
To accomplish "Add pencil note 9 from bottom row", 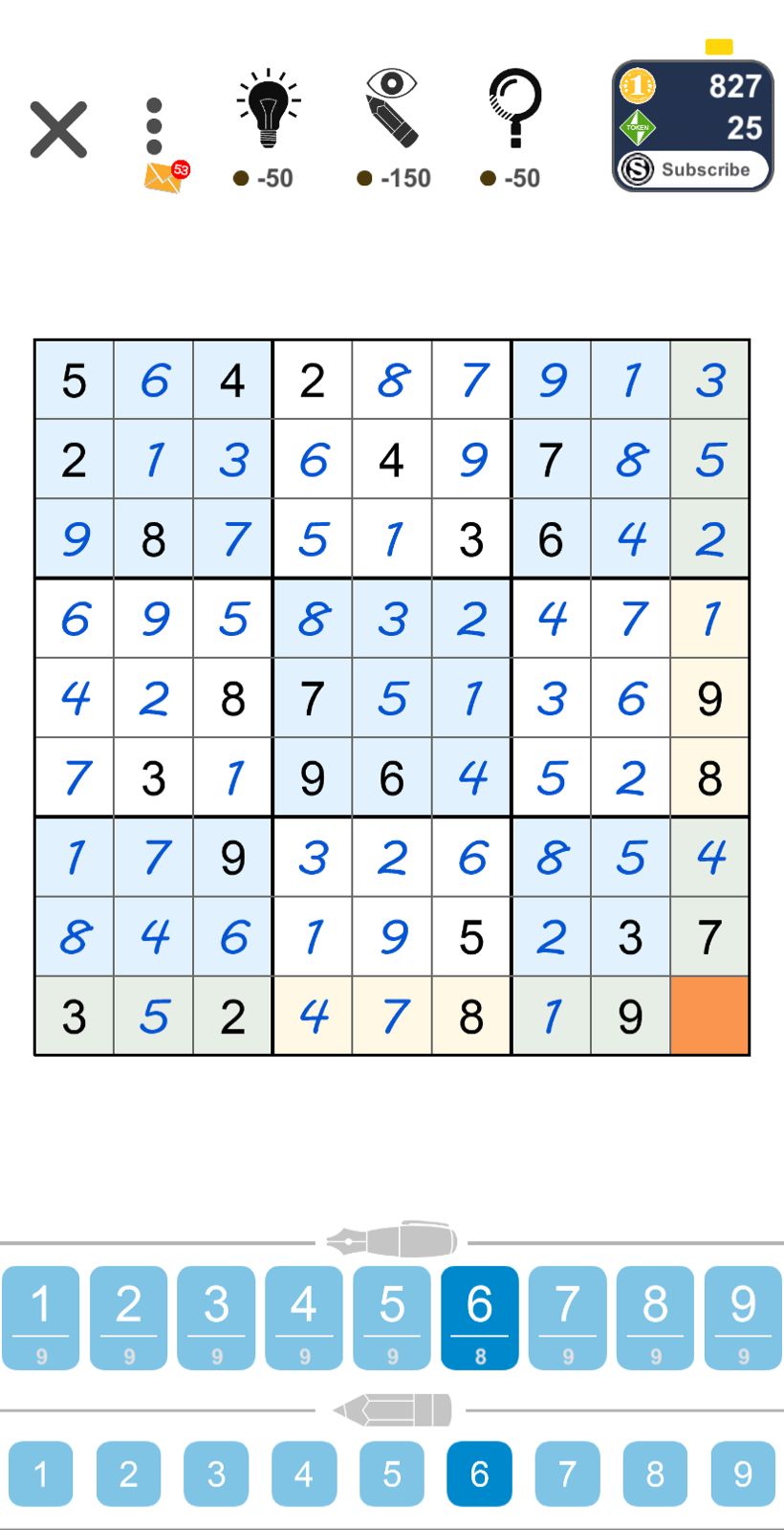I will 743,1474.
